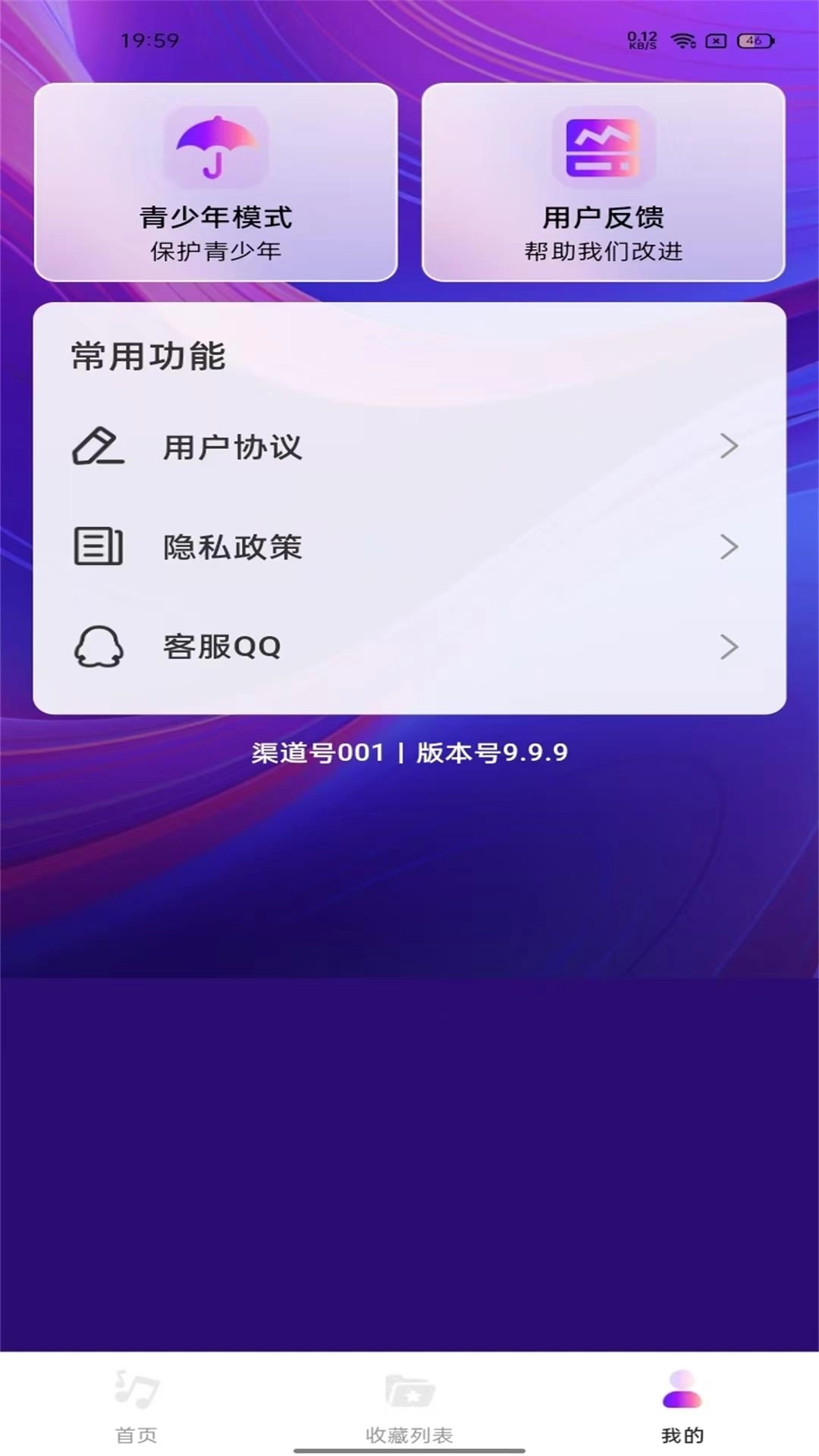This screenshot has height=1456, width=819.
Task: Tap the QQ penguin icon beside 客服QQ
Action: pos(100,647)
